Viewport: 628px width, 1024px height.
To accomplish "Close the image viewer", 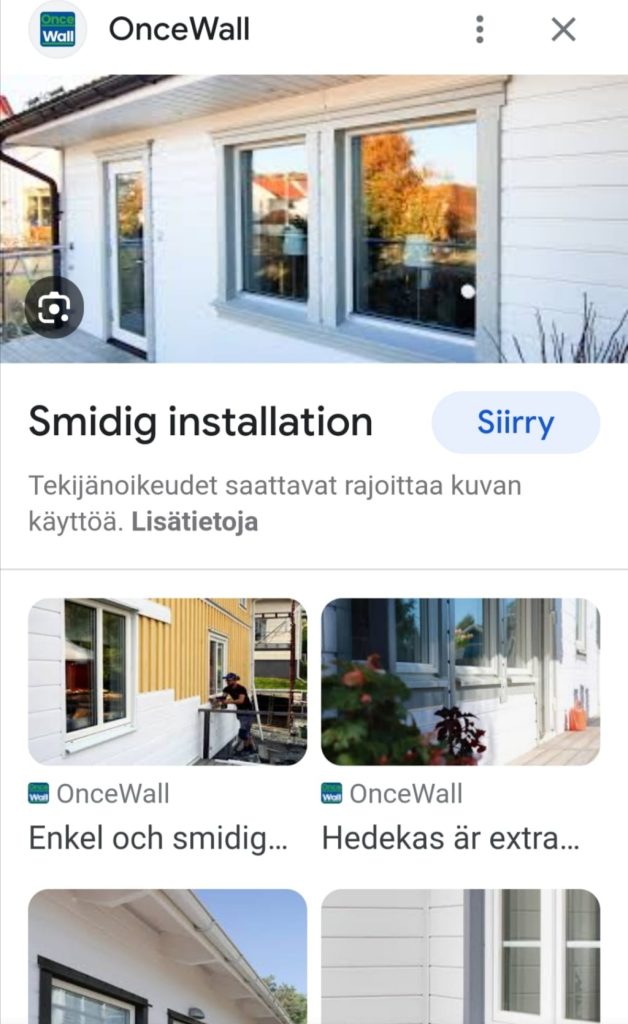I will point(564,30).
